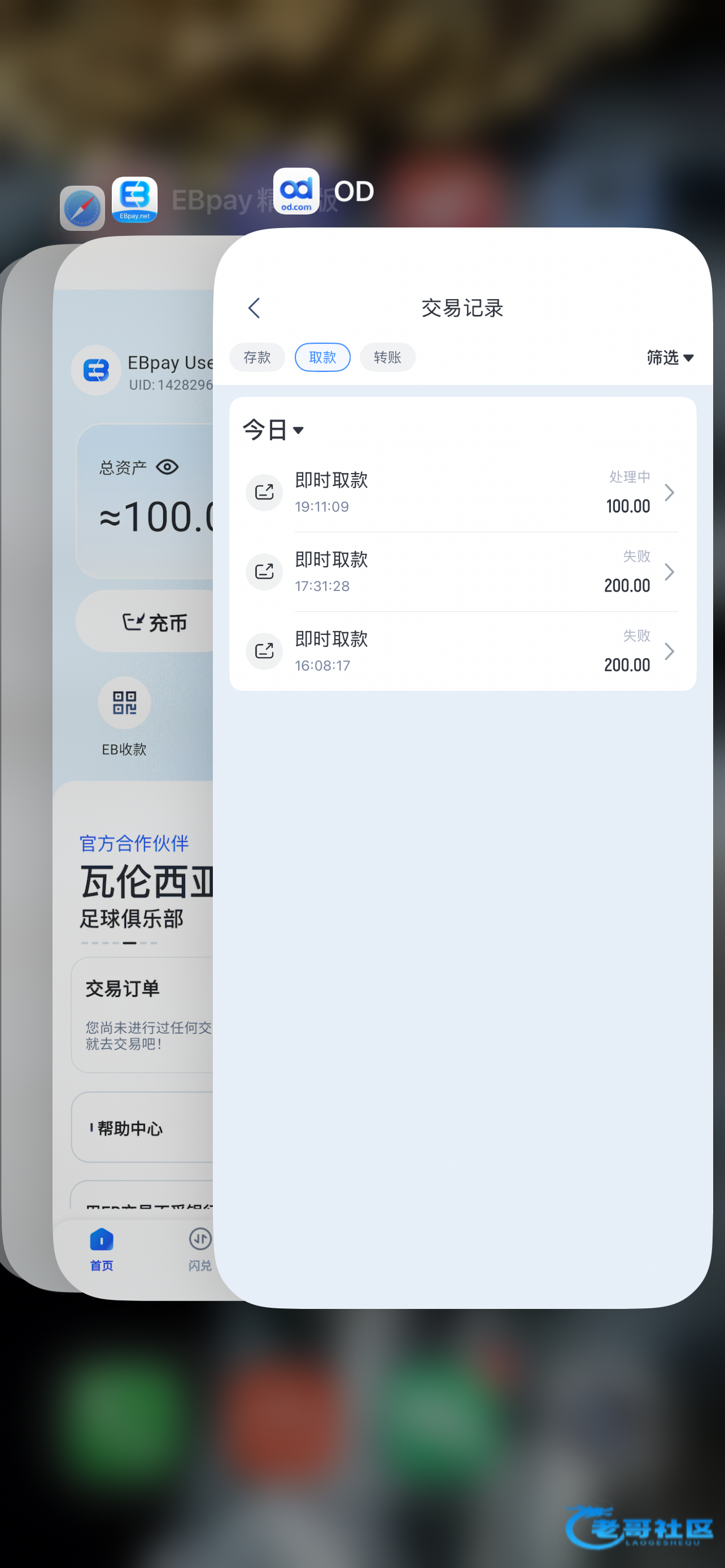Screen dimensions: 725x1568
Task: Expand the 今日 date dropdown
Action: [x=273, y=430]
